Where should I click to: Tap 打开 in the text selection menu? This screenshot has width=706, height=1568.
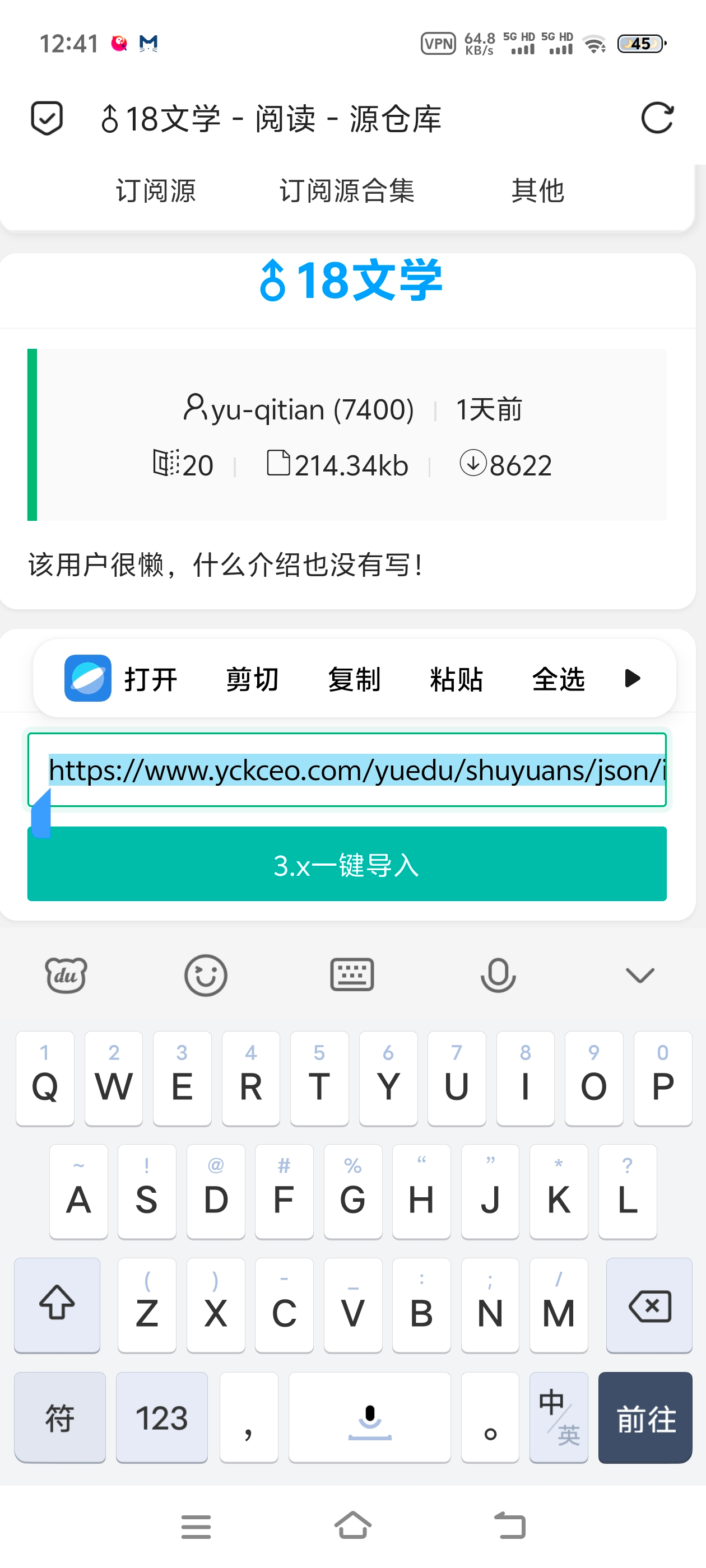122,678
